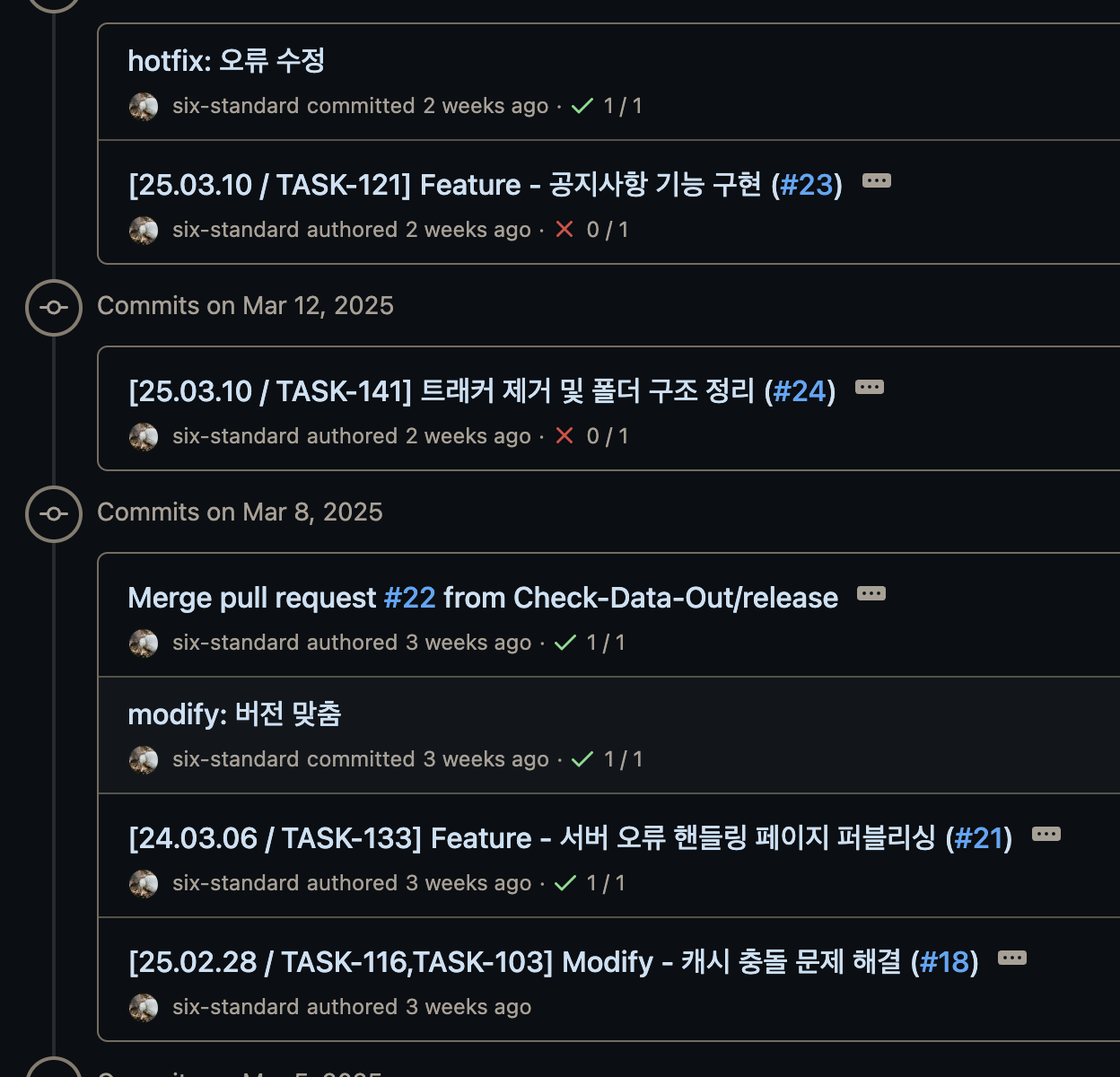
Task: Expand details of the Merge pull request commit
Action: pos(871,594)
